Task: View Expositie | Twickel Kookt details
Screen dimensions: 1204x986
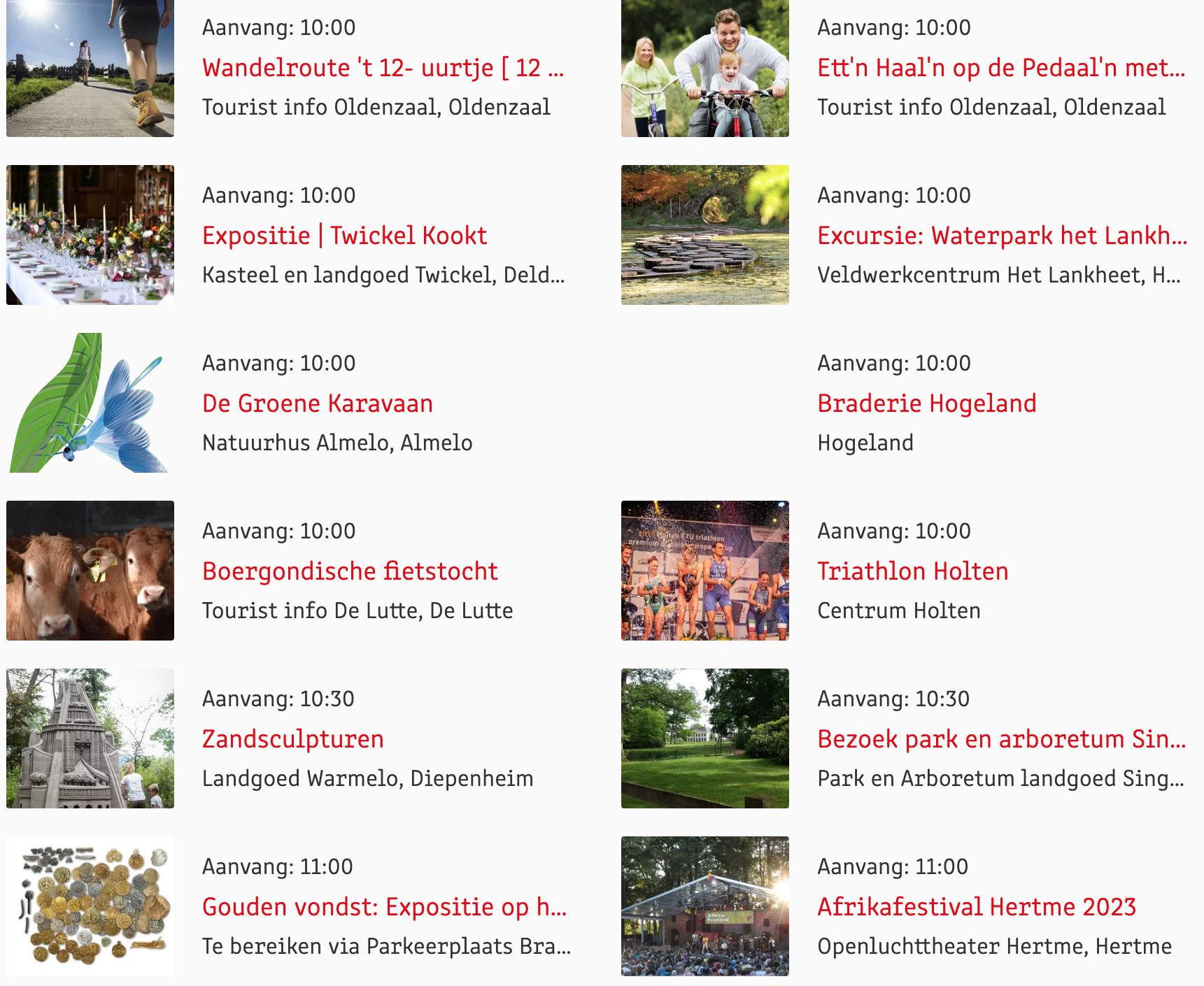Action: [x=344, y=236]
